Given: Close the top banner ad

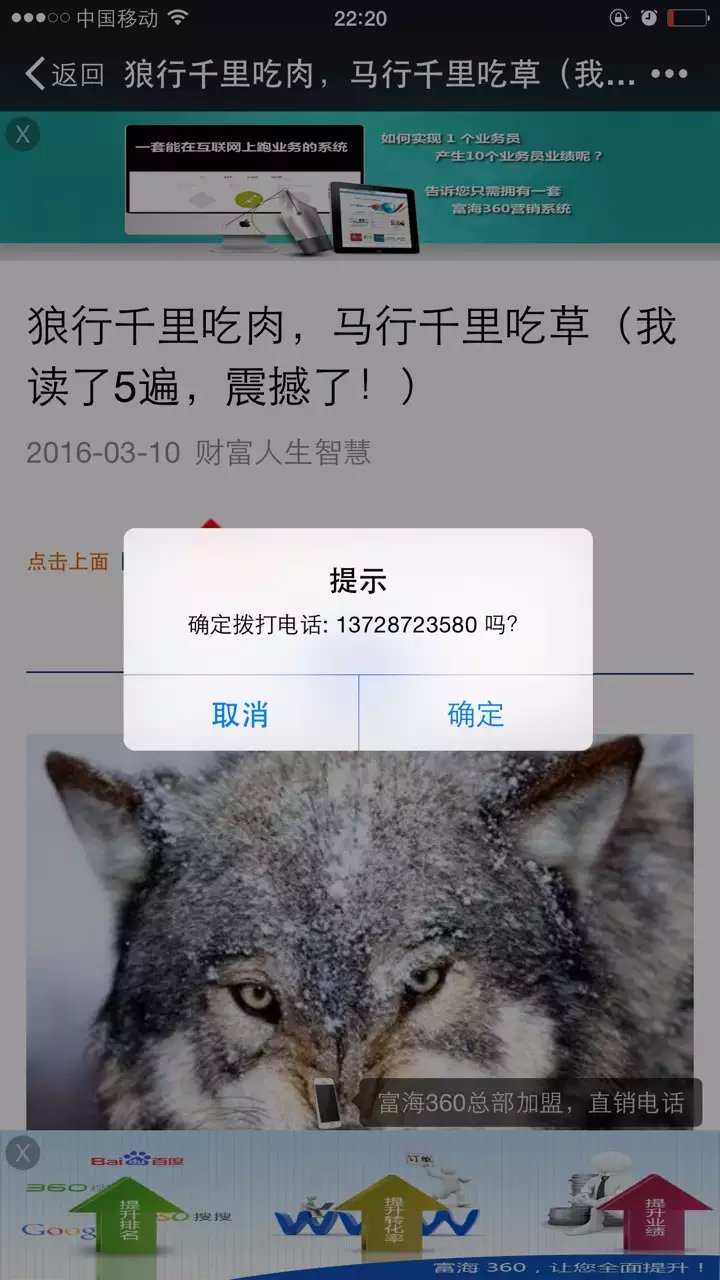Looking at the screenshot, I should (x=23, y=133).
